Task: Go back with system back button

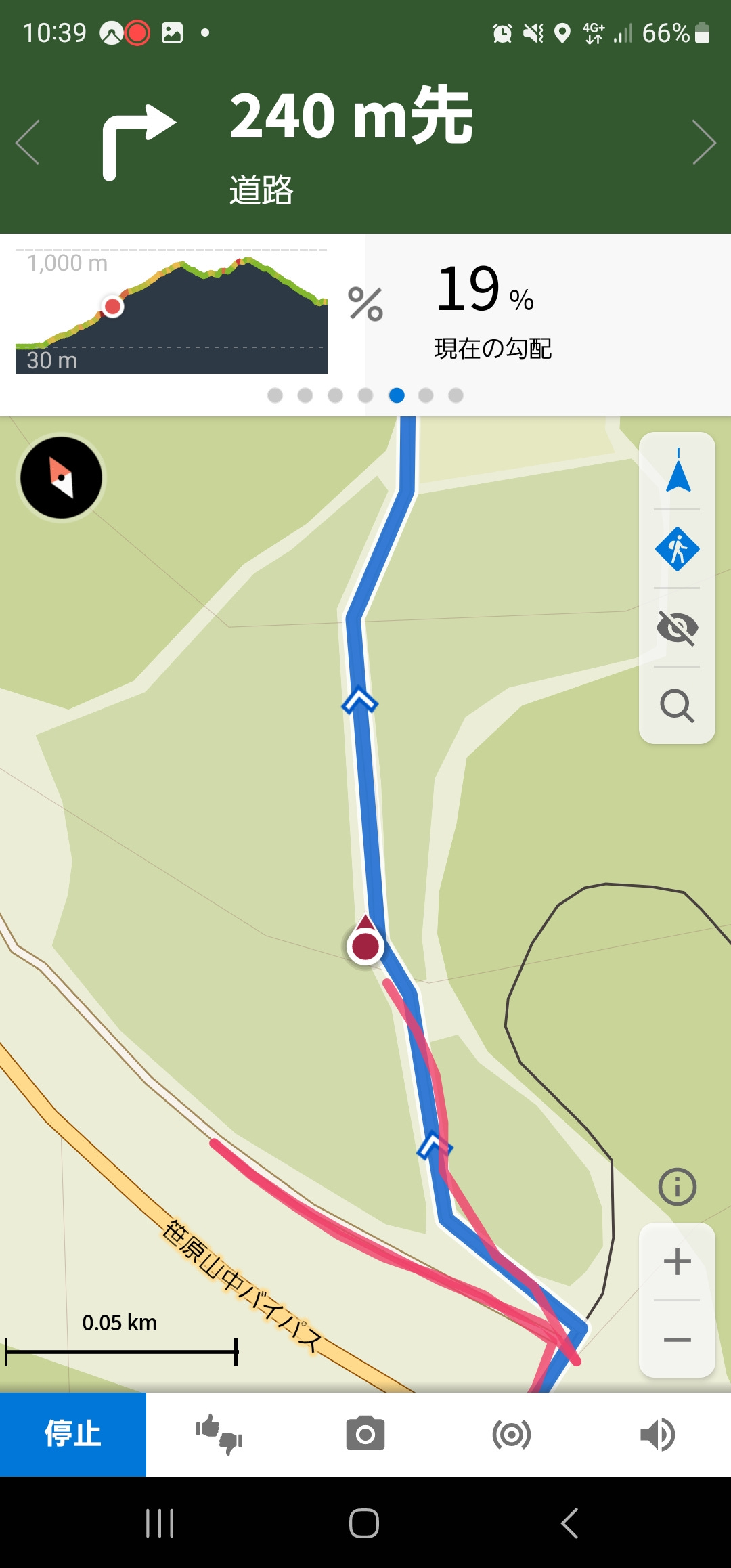Action: click(570, 1523)
